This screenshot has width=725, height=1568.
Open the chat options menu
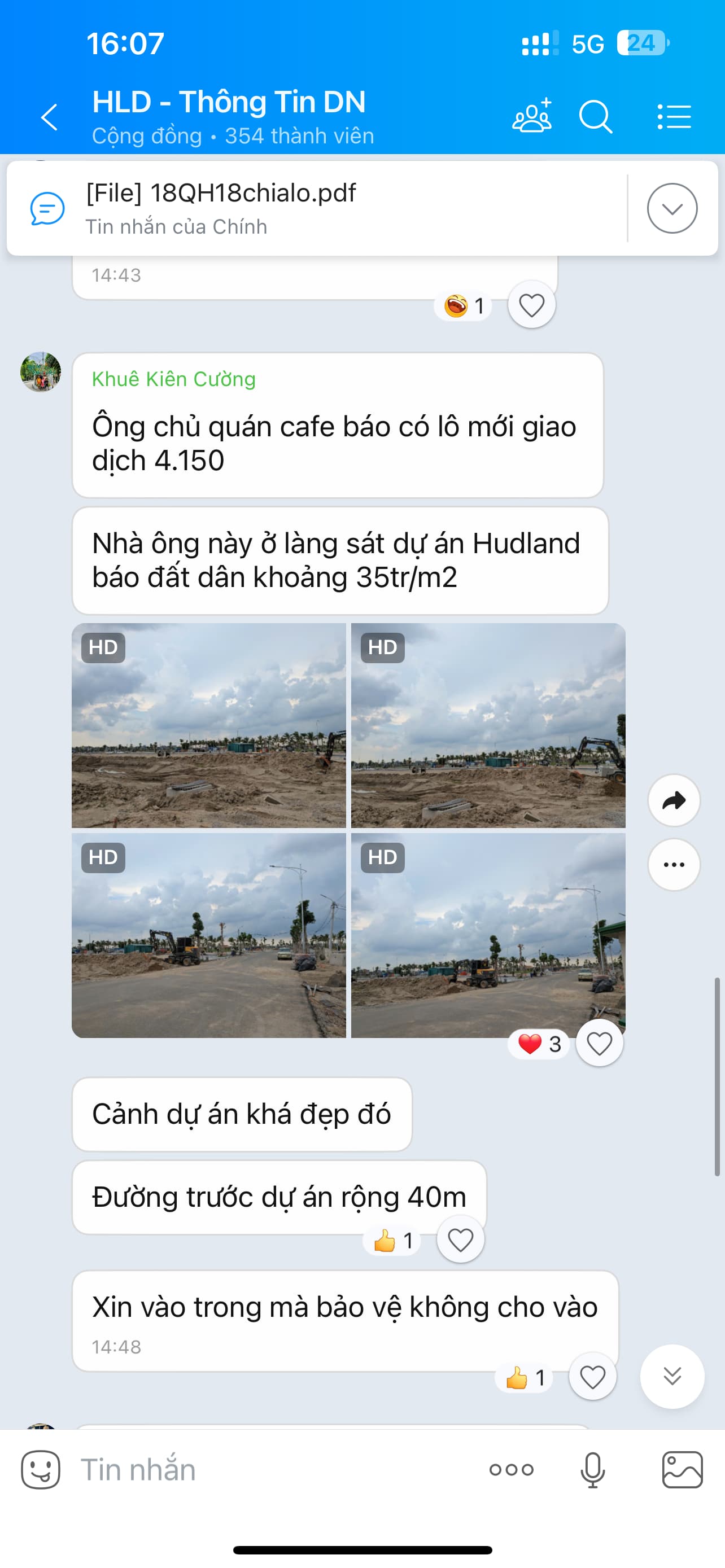tap(674, 116)
